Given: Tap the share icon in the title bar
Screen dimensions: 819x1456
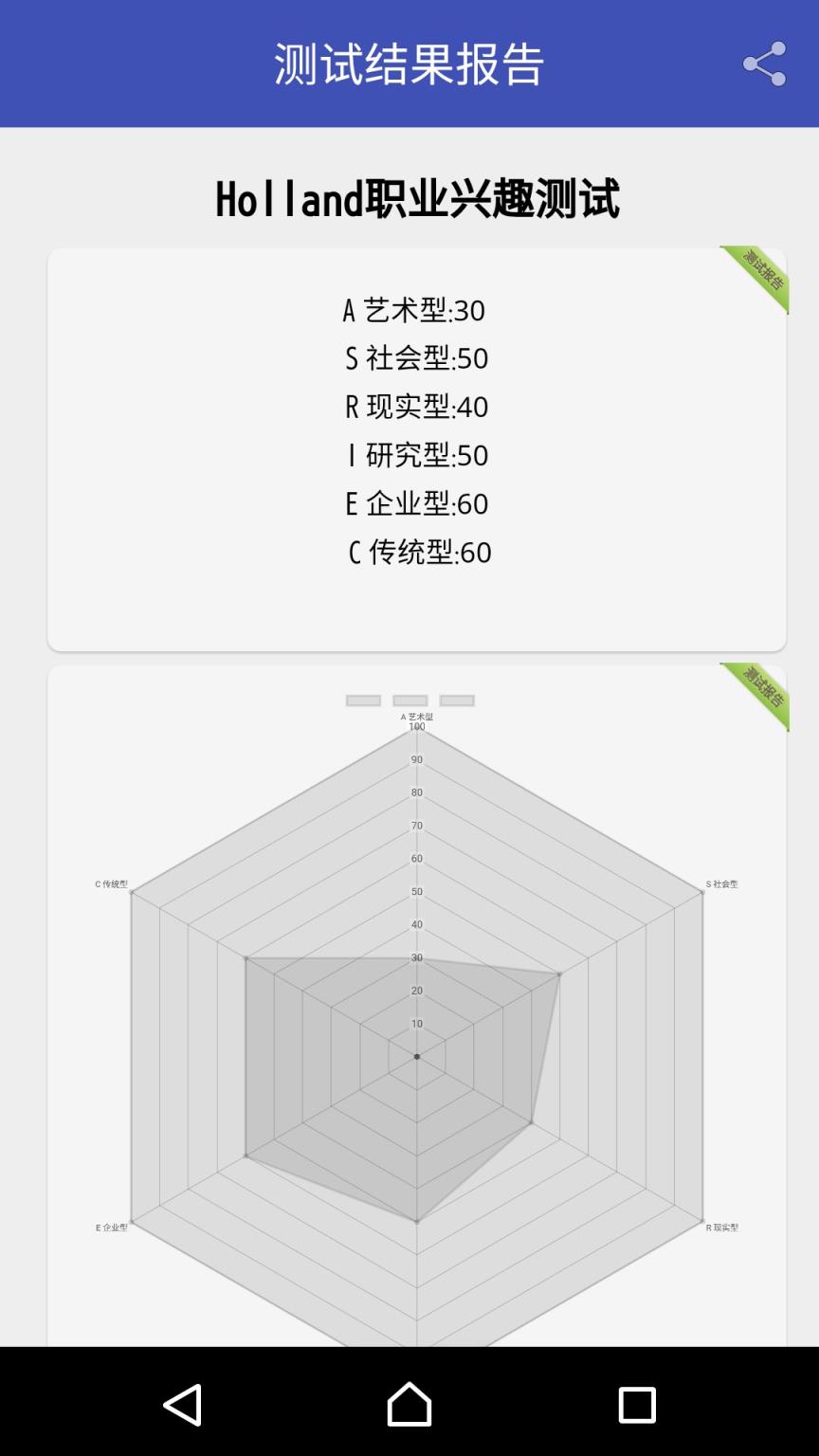Looking at the screenshot, I should point(764,64).
